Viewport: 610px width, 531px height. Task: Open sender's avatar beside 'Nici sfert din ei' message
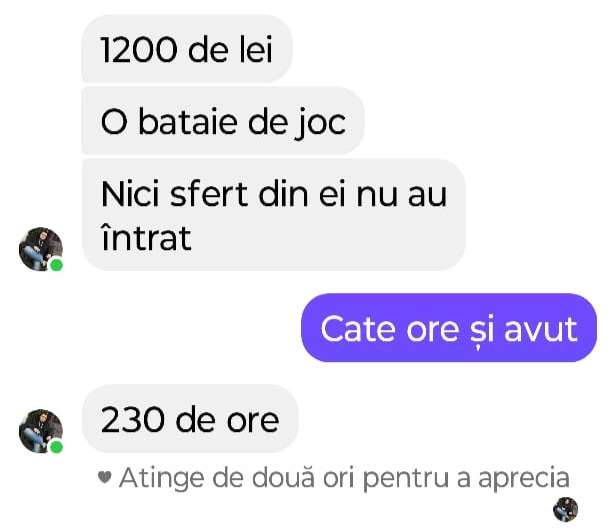pos(40,249)
